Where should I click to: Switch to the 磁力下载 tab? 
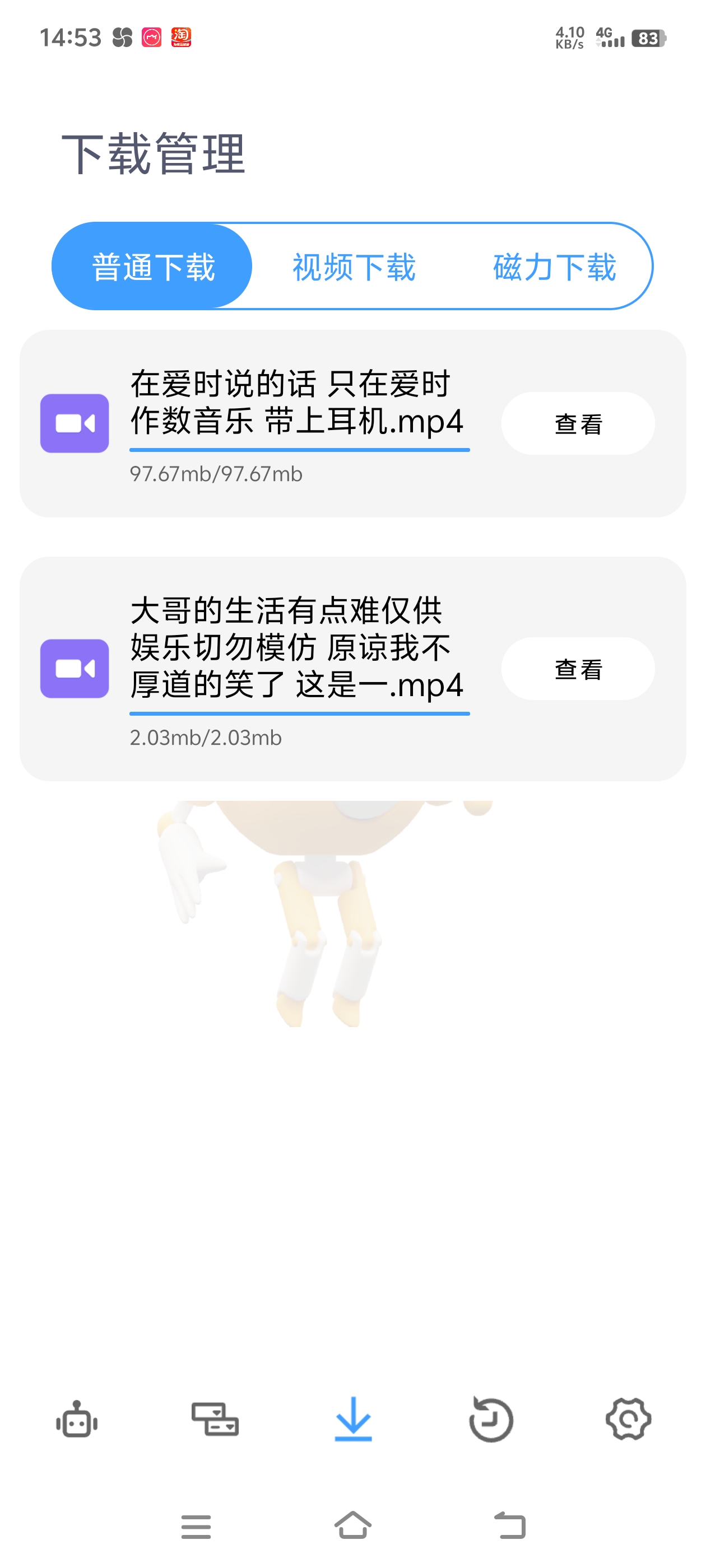554,267
